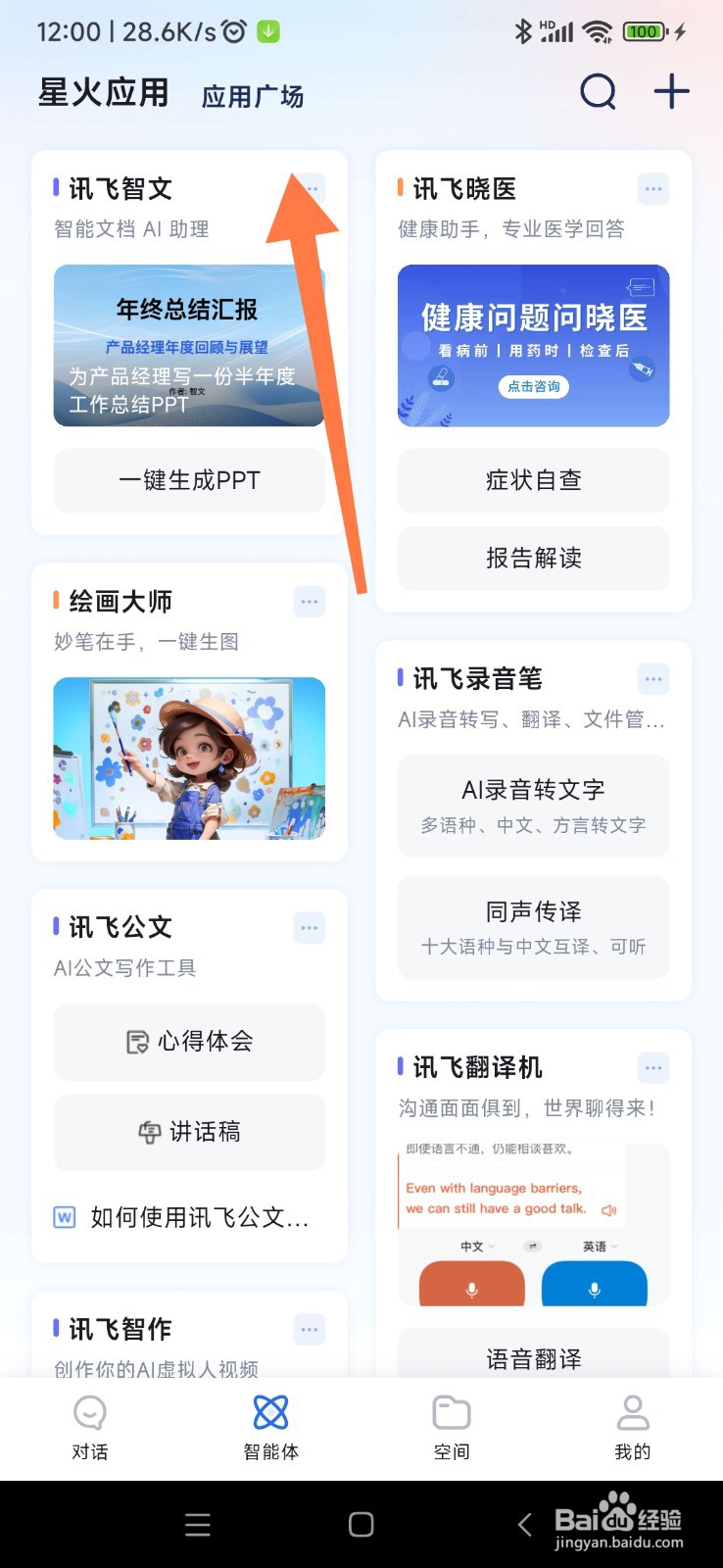Open the 症状自查 option
Screen dimensions: 723x1568
coord(534,480)
